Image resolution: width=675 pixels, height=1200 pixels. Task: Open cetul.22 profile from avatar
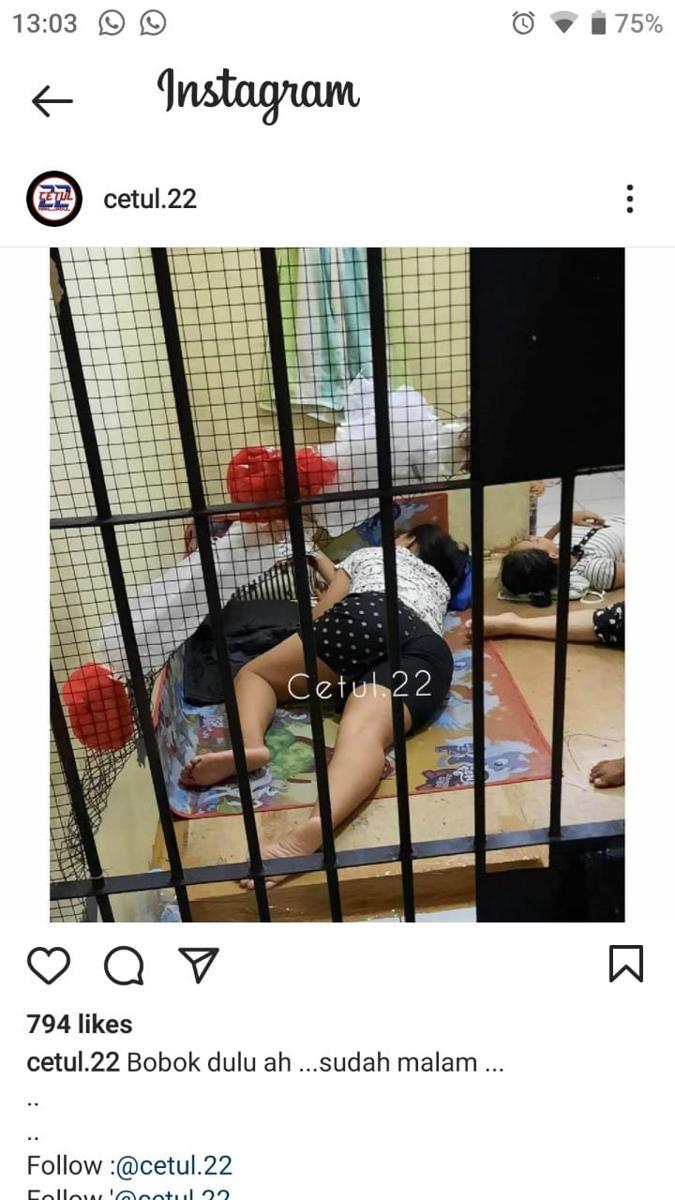pyautogui.click(x=54, y=198)
